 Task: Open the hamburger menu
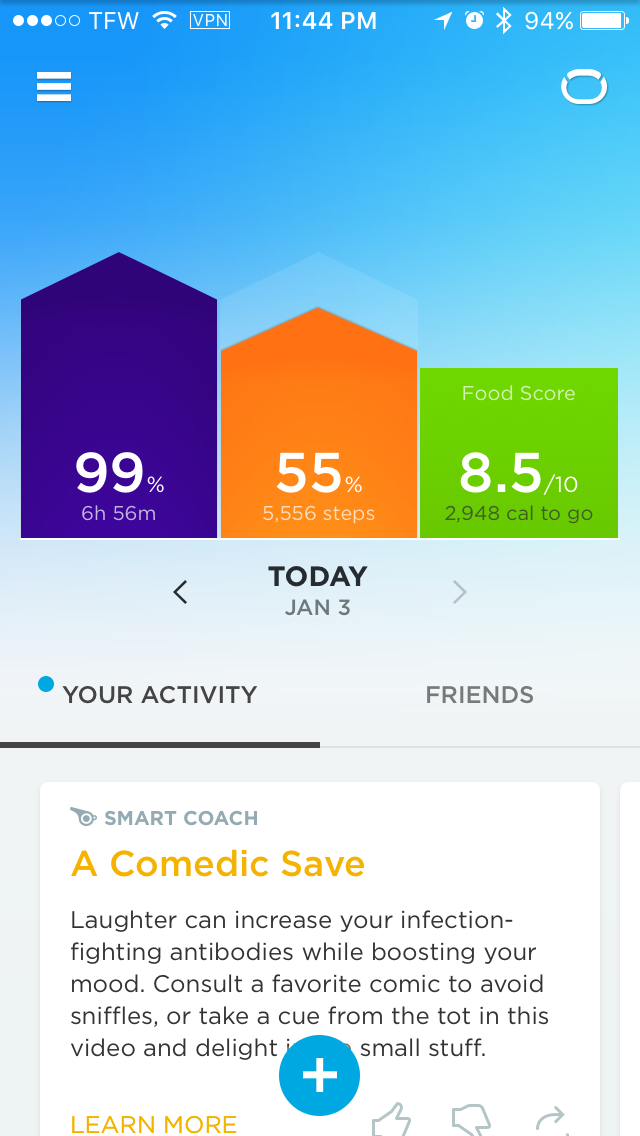(x=54, y=87)
